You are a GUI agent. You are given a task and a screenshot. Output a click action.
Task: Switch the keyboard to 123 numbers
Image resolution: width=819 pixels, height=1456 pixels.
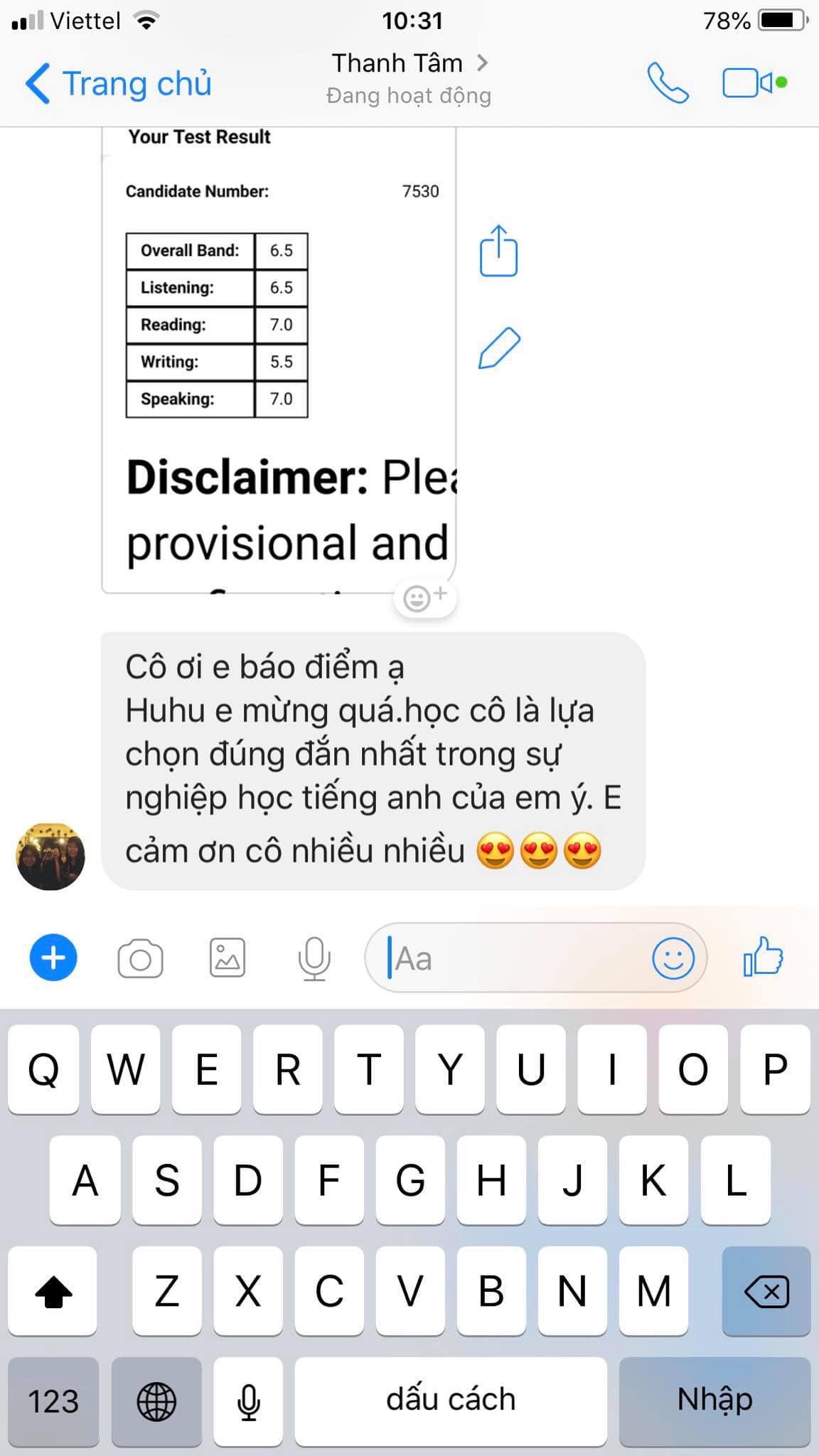coord(53,1401)
